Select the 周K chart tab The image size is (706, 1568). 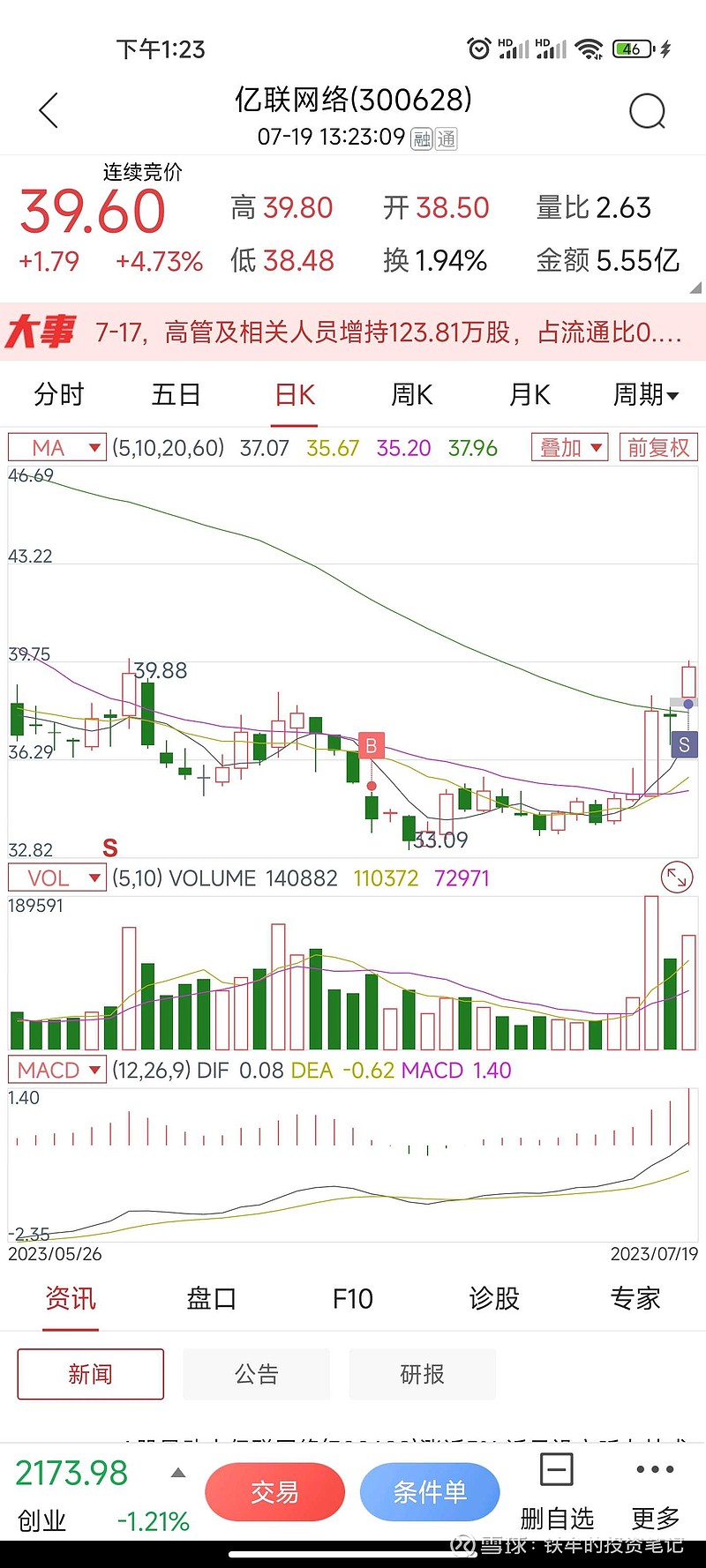click(x=412, y=394)
